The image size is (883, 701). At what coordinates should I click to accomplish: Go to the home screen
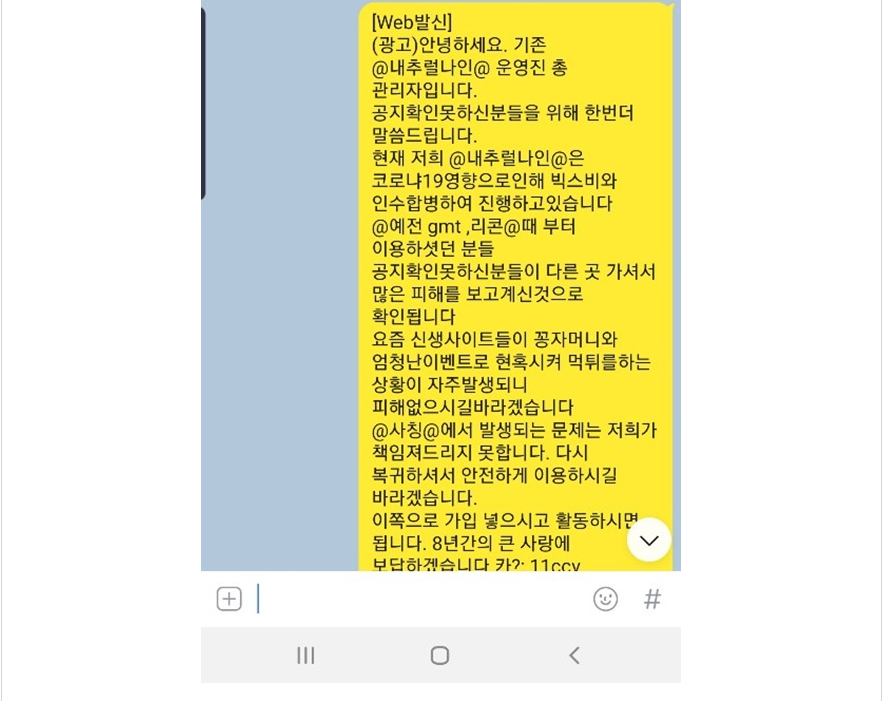point(440,655)
